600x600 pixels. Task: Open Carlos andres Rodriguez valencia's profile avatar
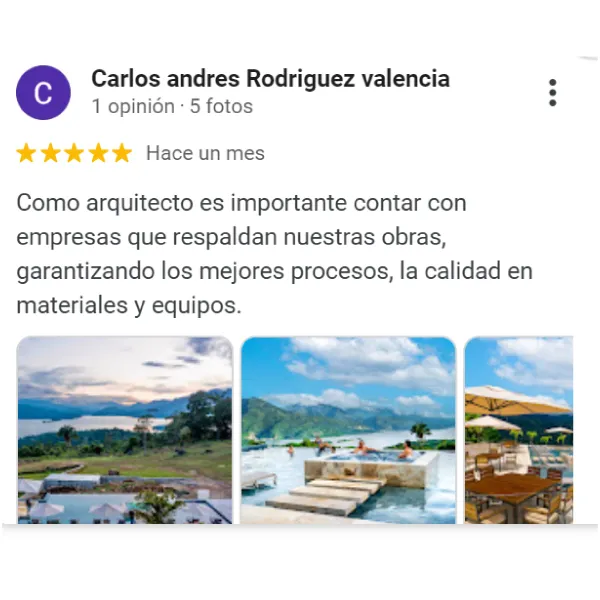point(43,93)
